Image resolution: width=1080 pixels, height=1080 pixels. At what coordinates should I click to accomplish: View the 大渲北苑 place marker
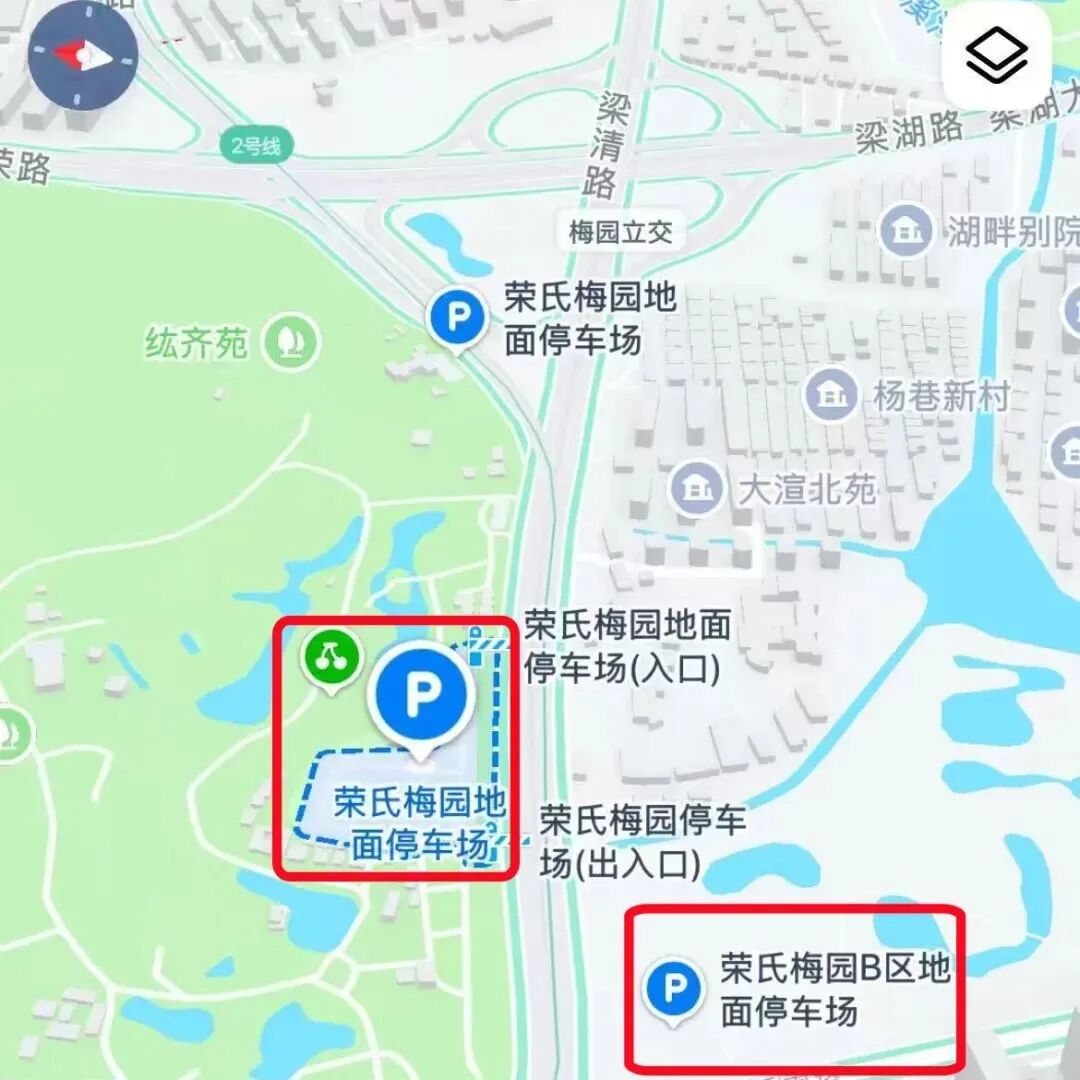point(696,488)
